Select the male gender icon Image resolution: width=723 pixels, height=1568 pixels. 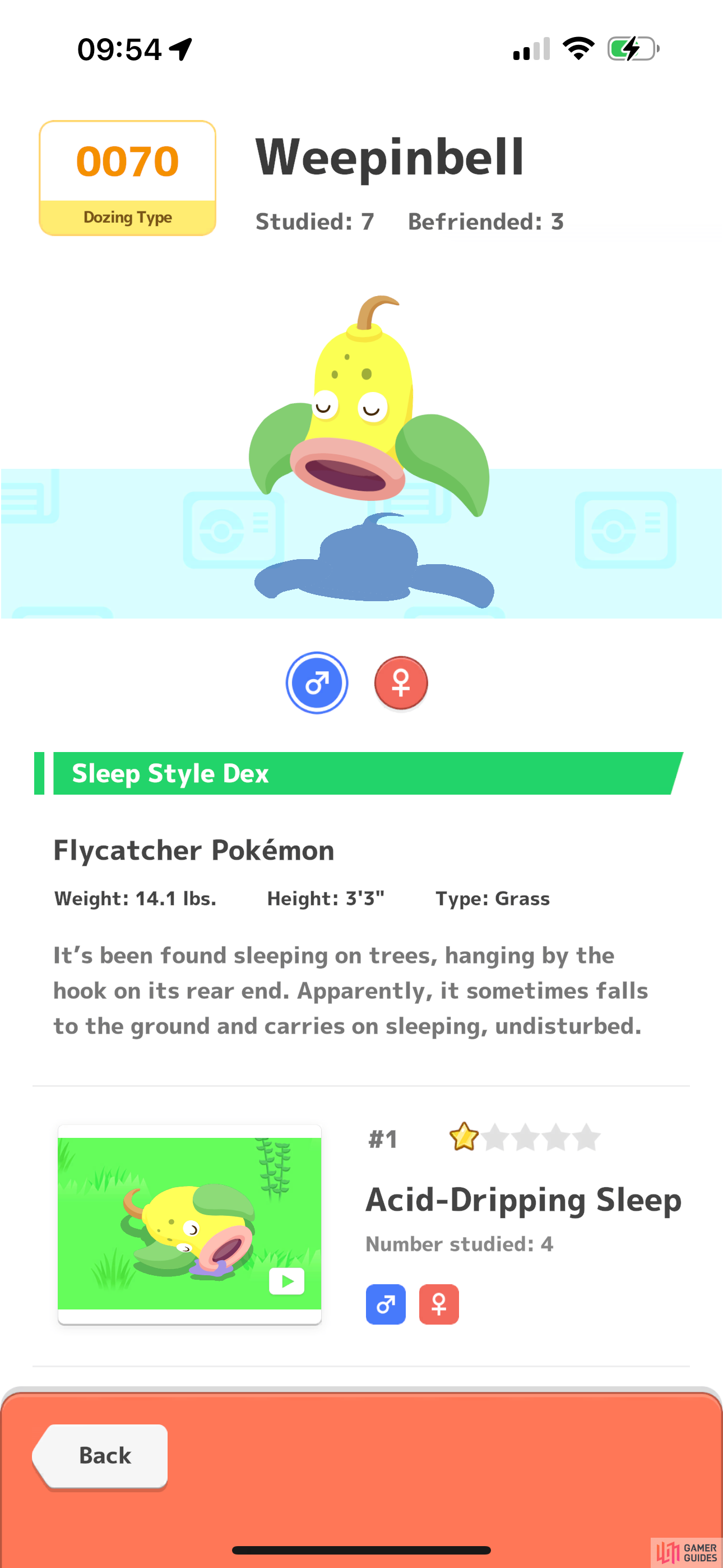pos(317,682)
